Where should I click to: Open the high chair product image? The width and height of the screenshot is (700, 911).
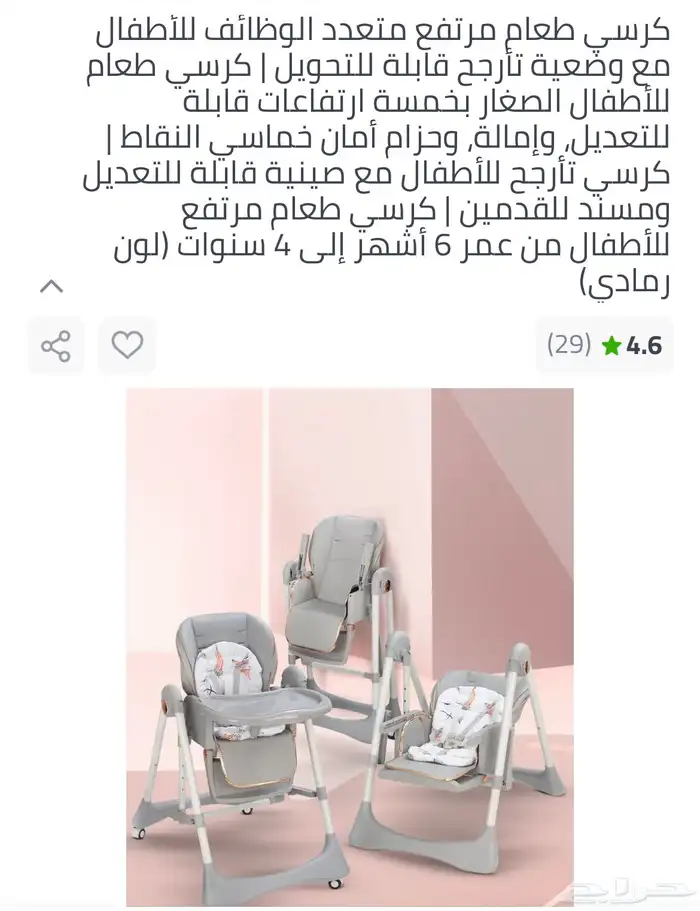pos(350,647)
